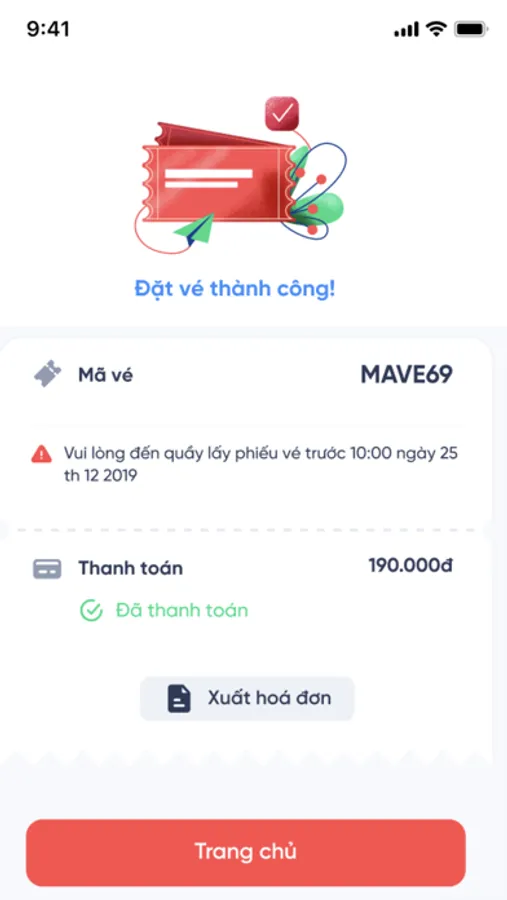507x900 pixels.
Task: Return to Trang chủ home page
Action: tap(246, 852)
